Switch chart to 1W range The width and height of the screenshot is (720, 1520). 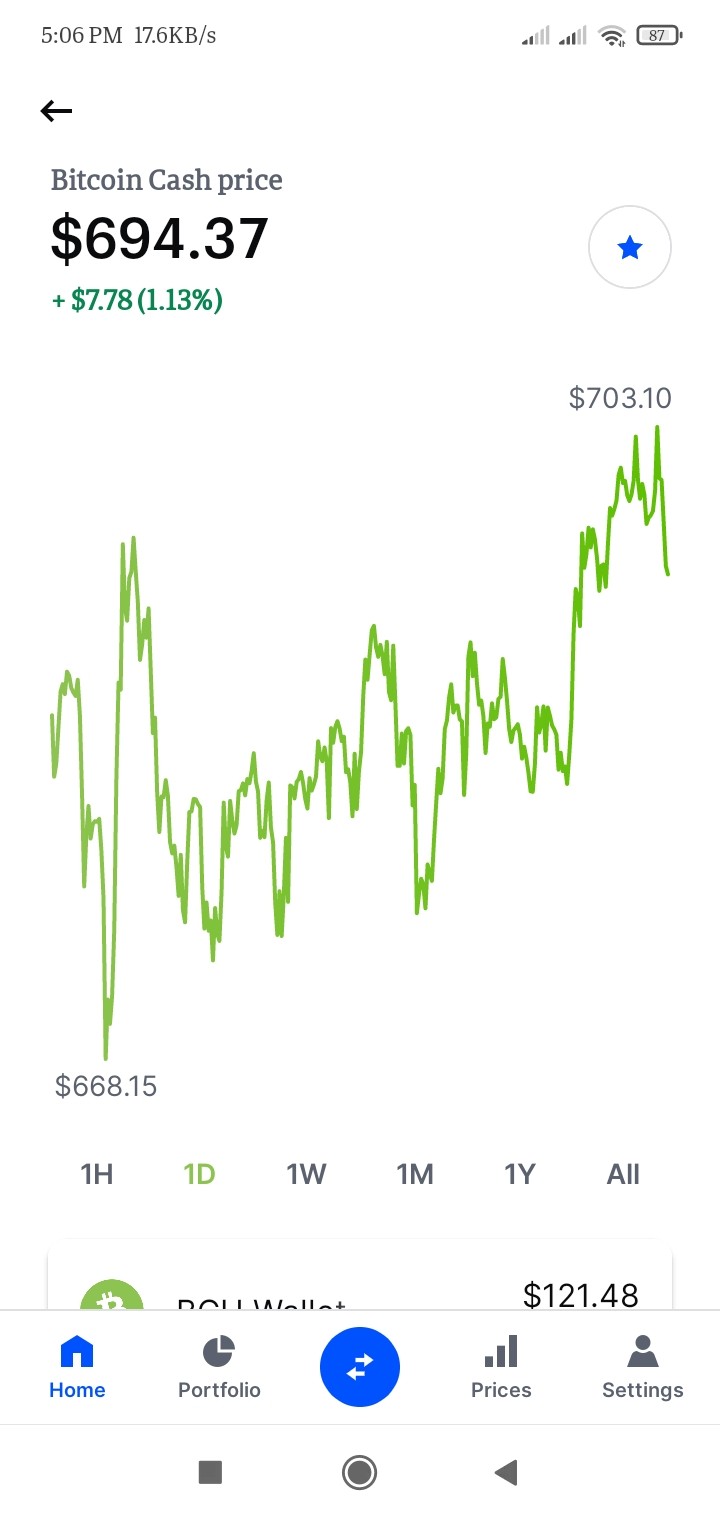(x=306, y=1174)
